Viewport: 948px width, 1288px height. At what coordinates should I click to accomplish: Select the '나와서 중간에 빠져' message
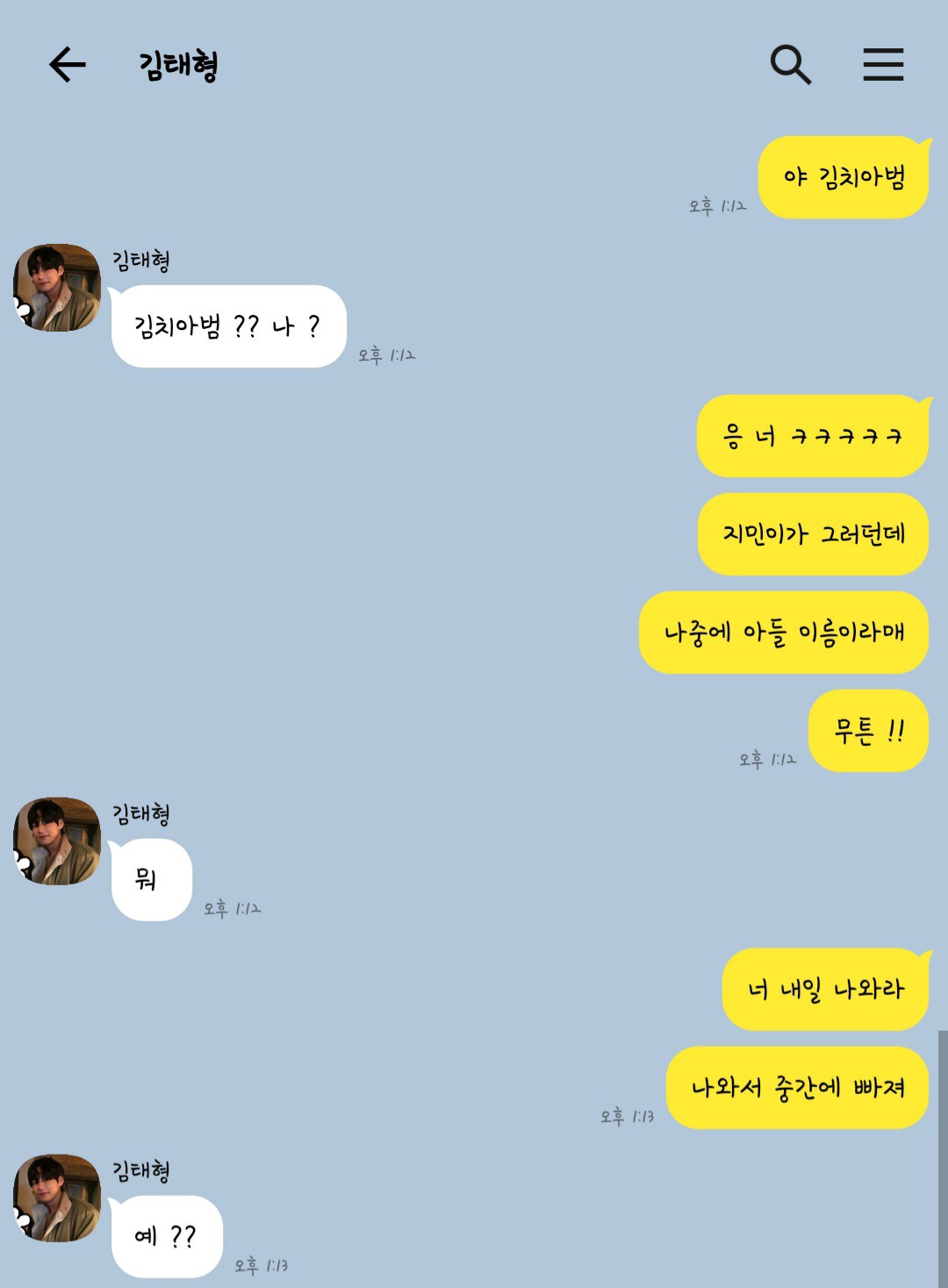[795, 1087]
